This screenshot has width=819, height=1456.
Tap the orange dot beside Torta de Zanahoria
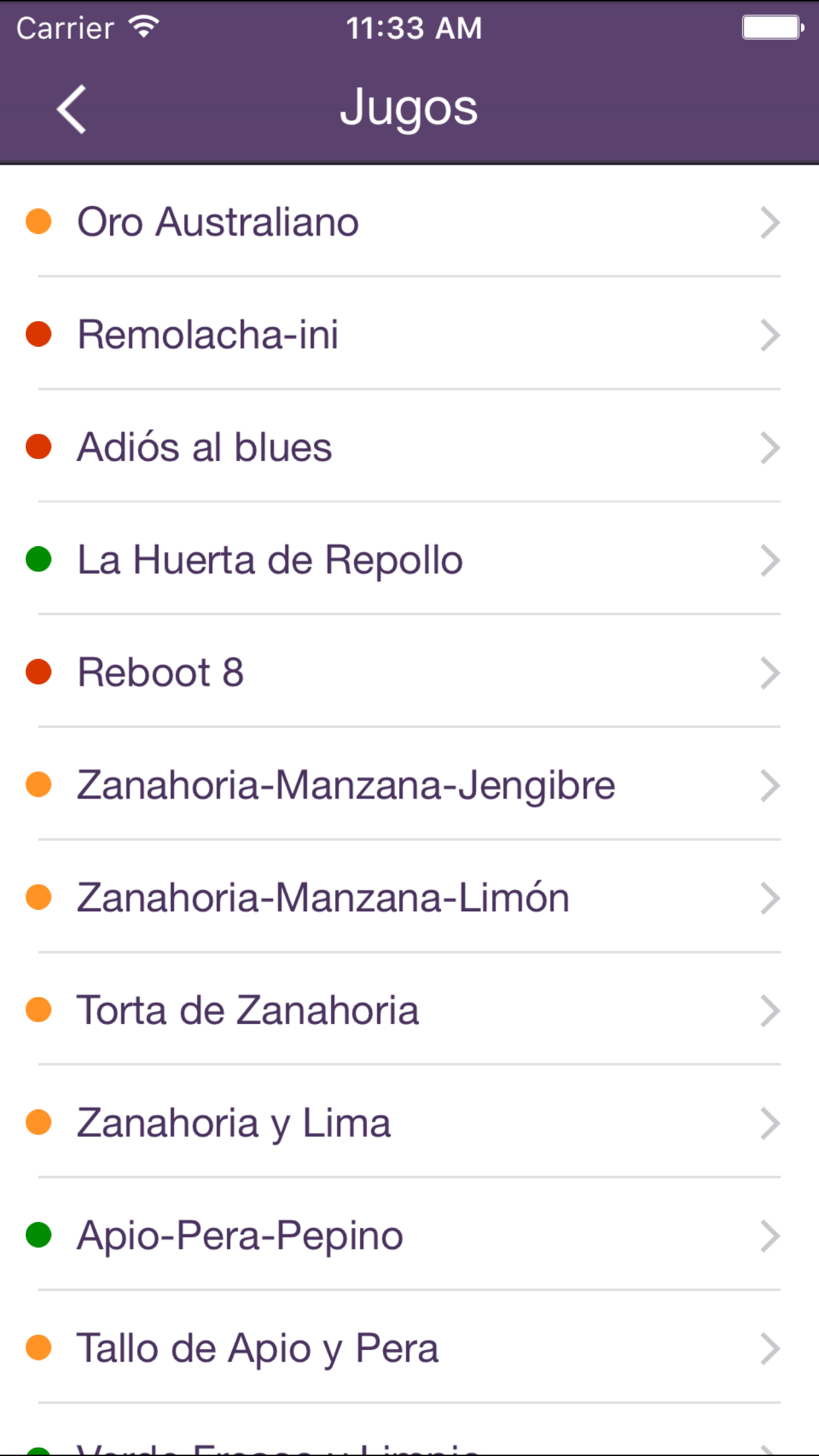[x=40, y=1010]
